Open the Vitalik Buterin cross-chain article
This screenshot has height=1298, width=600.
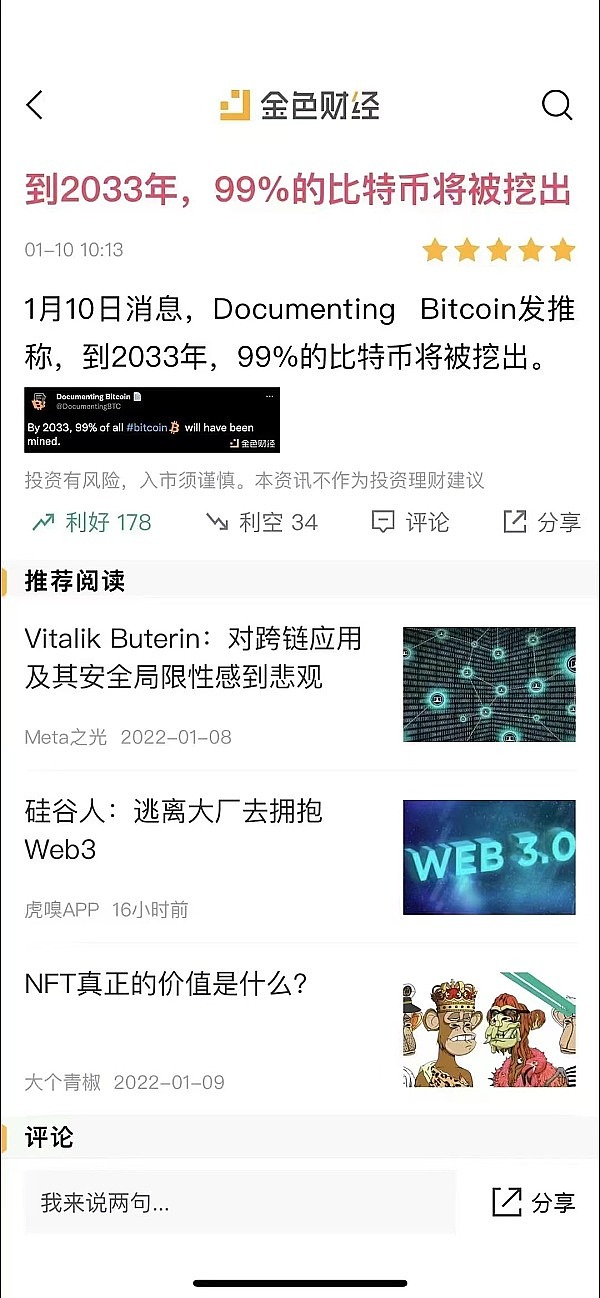point(193,658)
